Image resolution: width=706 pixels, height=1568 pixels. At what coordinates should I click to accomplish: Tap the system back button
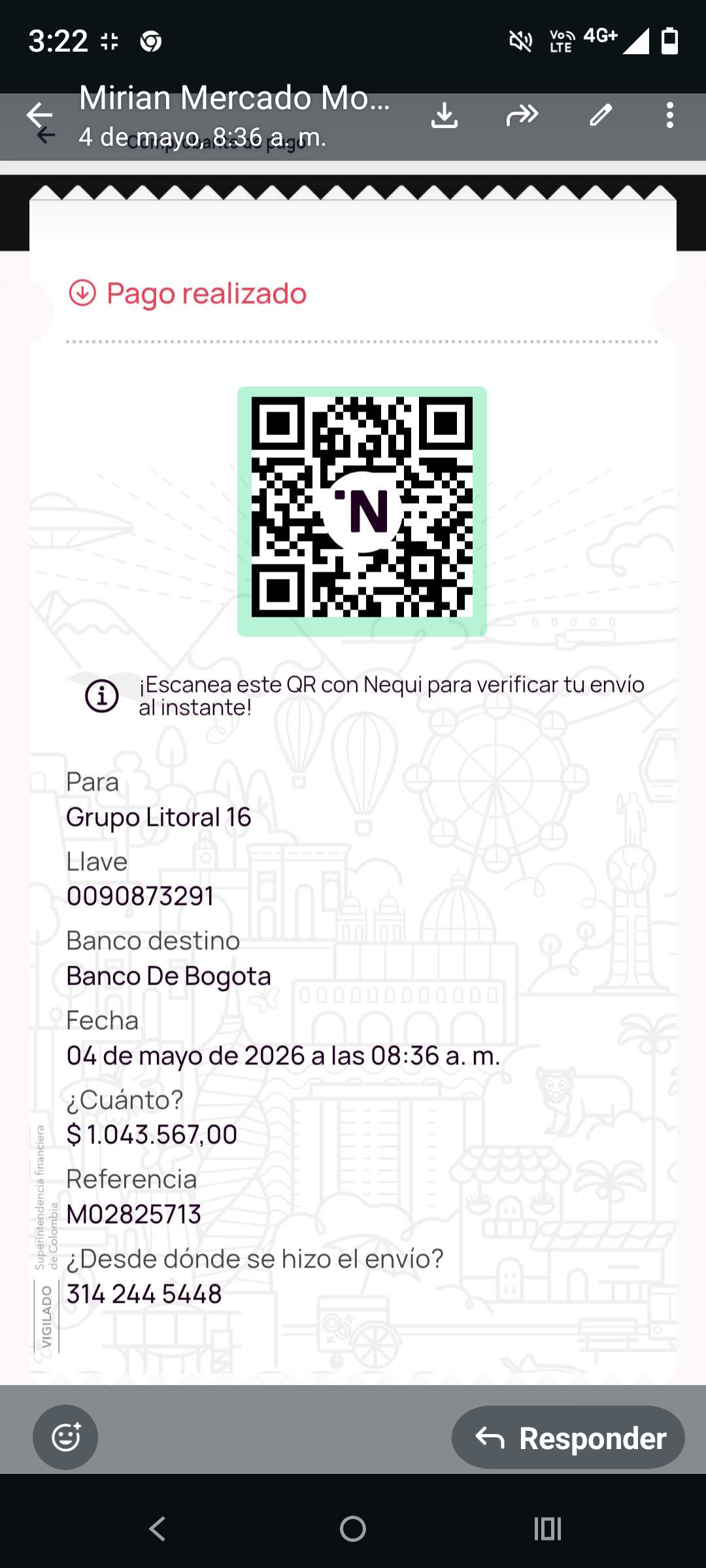(x=158, y=1529)
